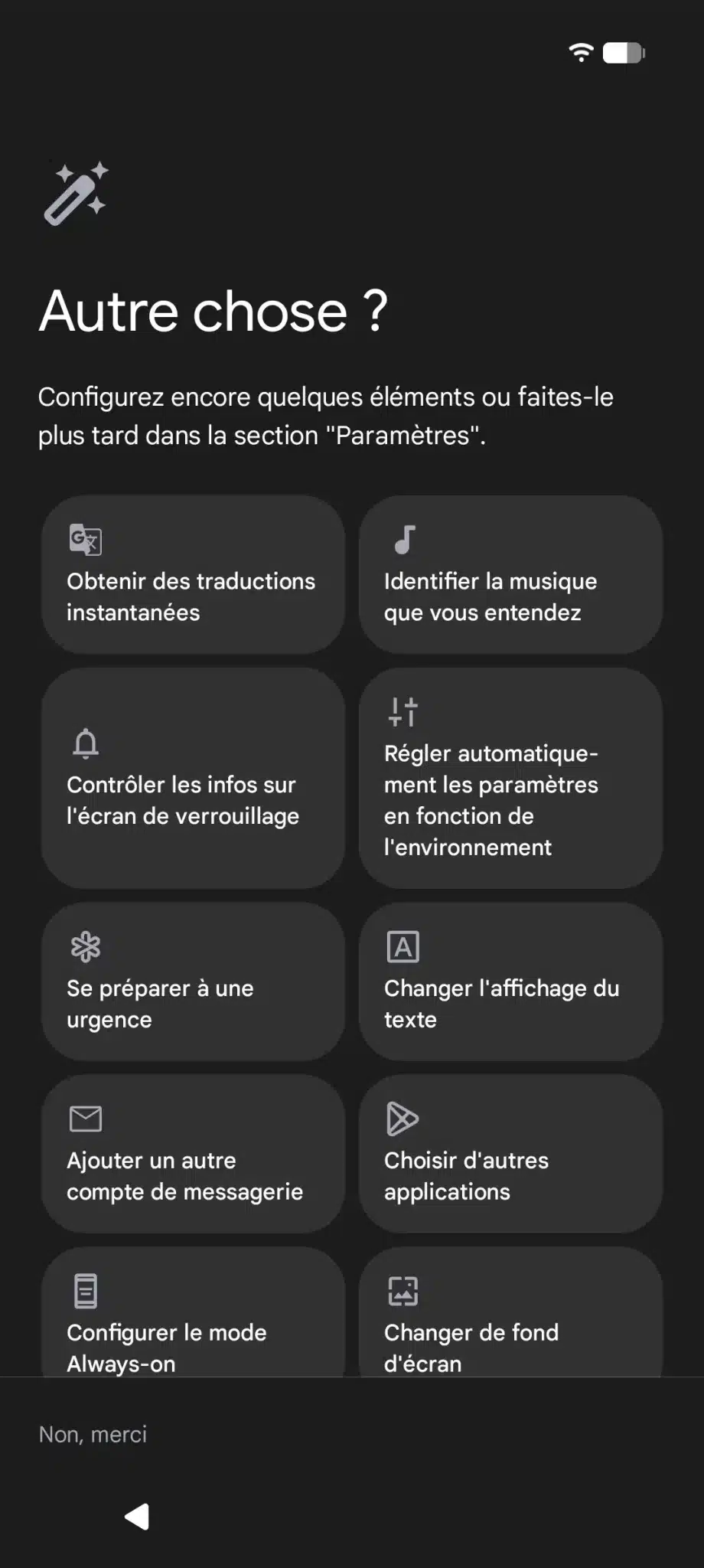Open lock screen info control card

[193, 778]
